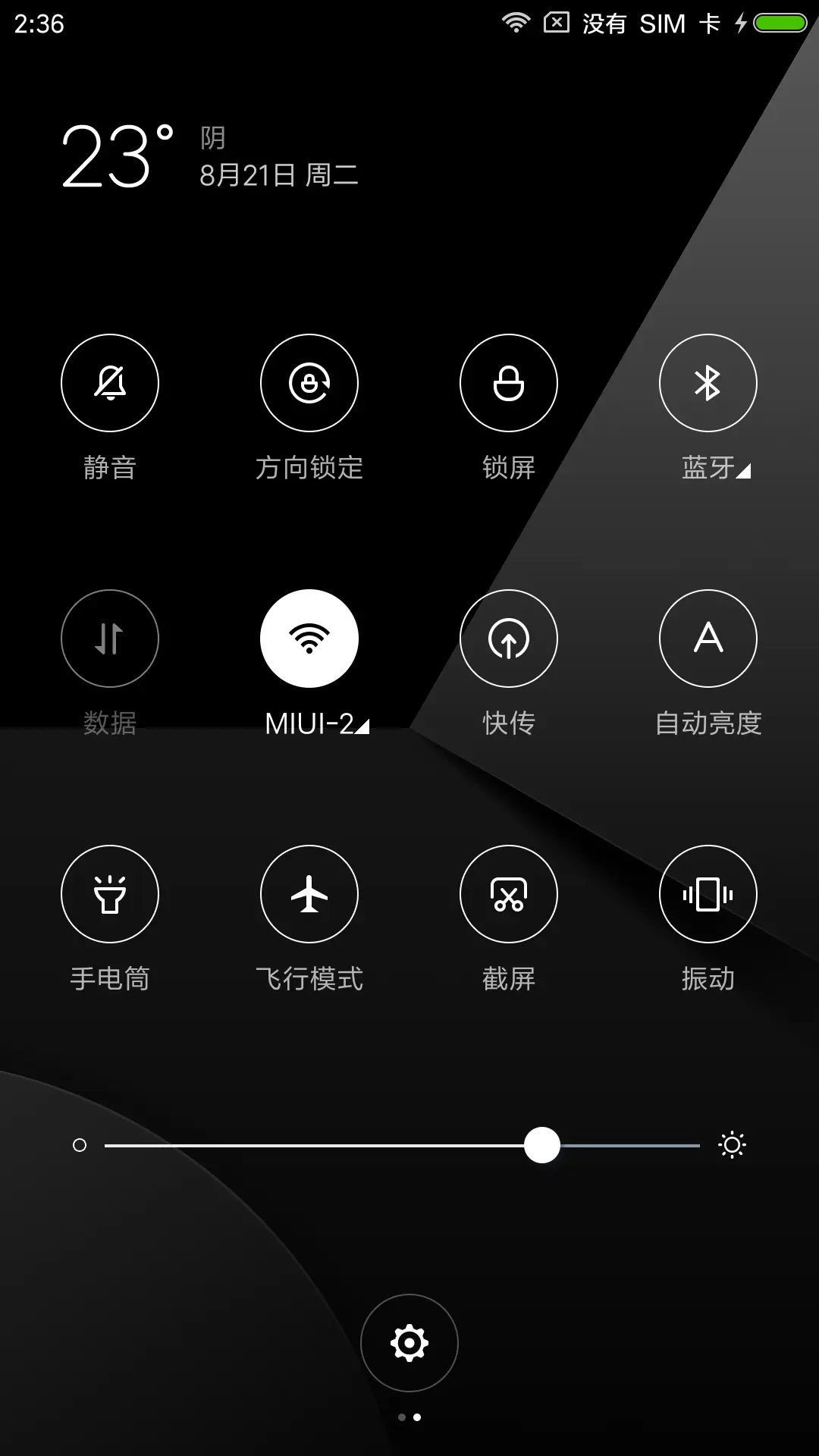Viewport: 819px width, 1456px height.
Task: Enable airplane mode (飞行模式)
Action: (x=309, y=894)
